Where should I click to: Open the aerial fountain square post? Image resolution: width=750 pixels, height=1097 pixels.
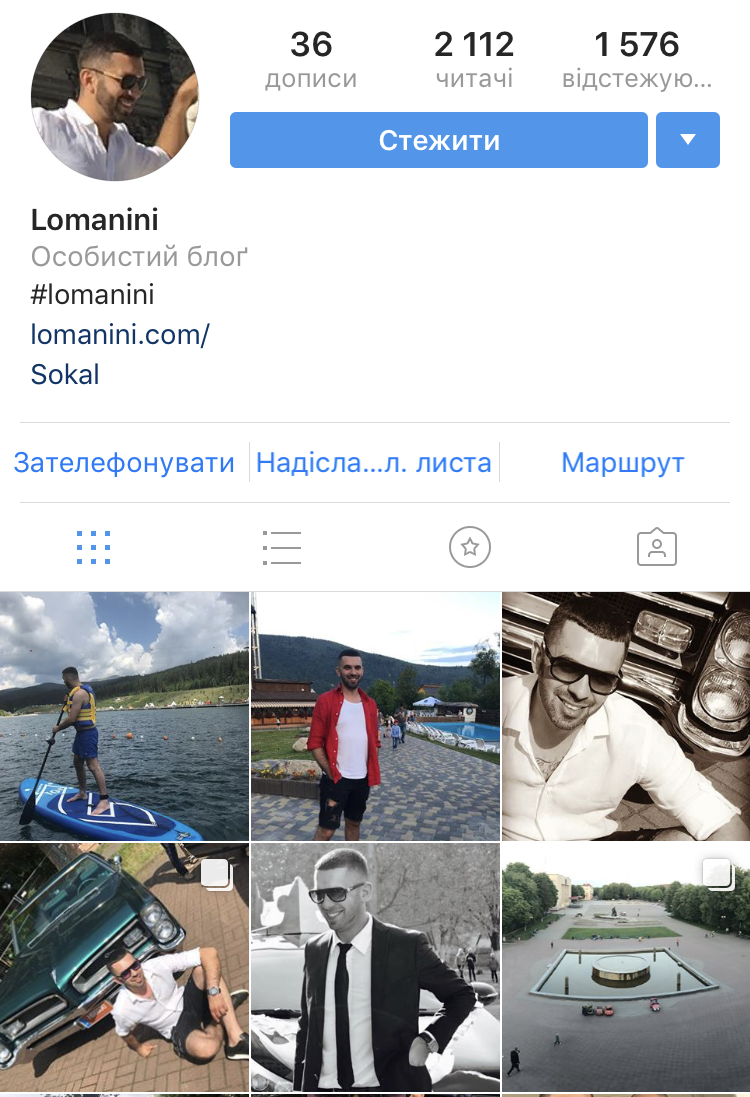pyautogui.click(x=626, y=967)
